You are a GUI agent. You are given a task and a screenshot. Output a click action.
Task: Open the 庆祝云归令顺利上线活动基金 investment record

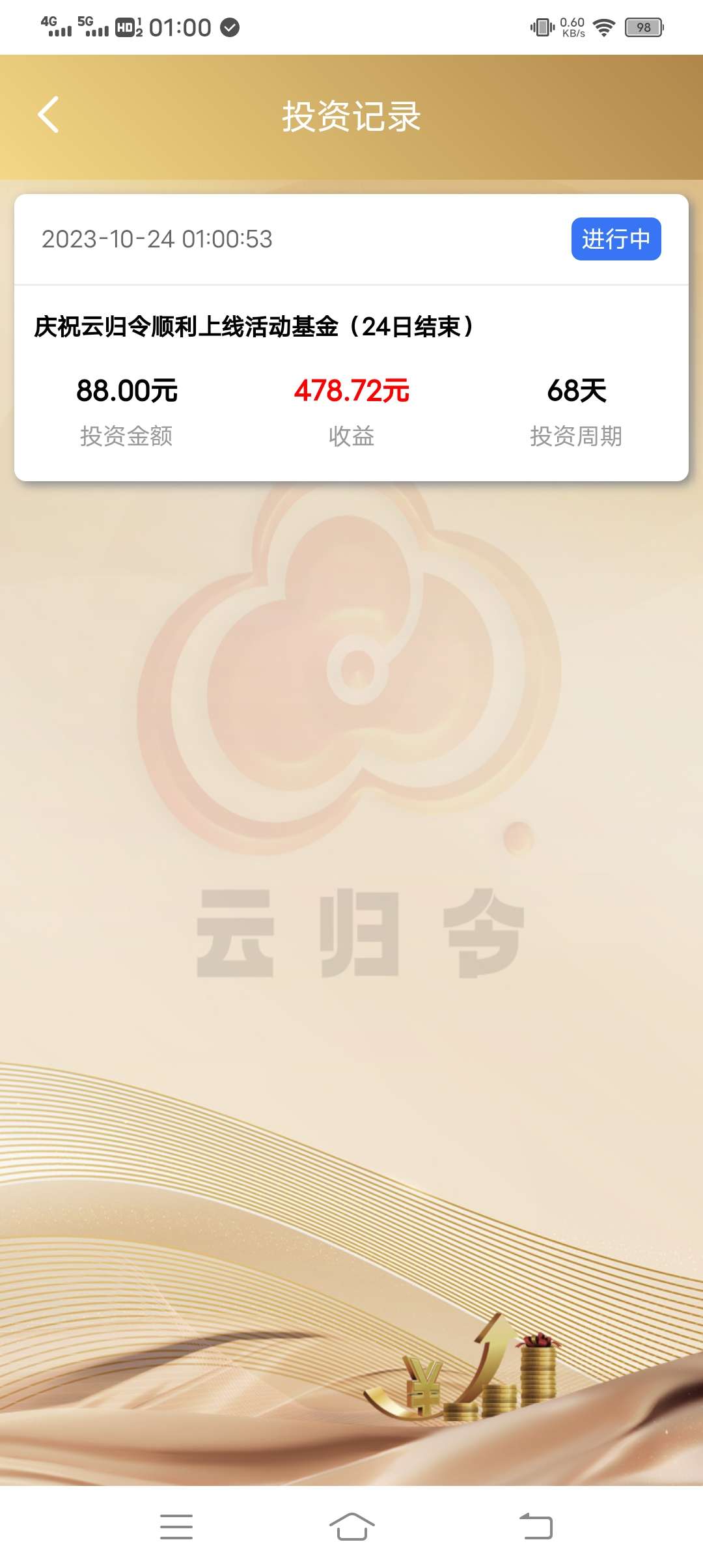coord(254,326)
